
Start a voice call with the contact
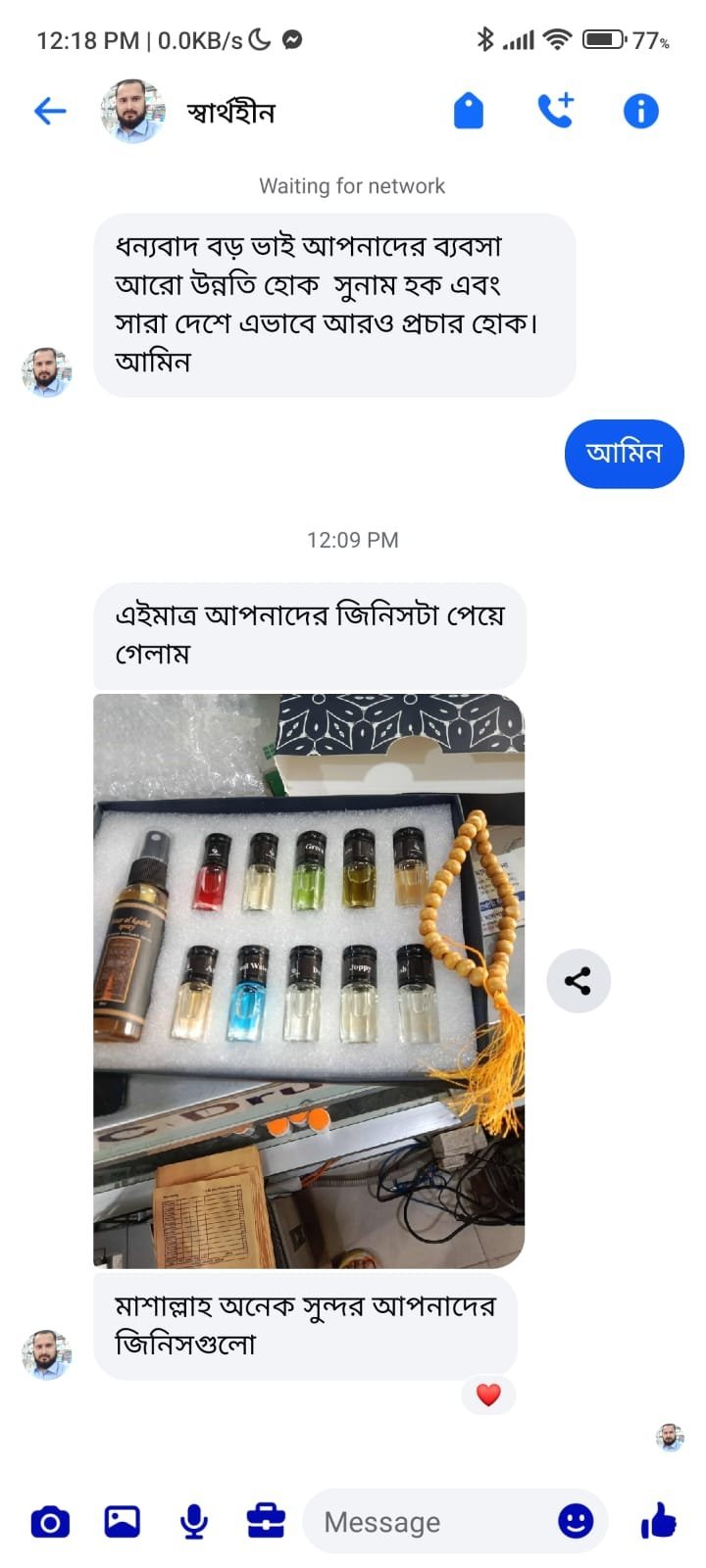coord(555,111)
